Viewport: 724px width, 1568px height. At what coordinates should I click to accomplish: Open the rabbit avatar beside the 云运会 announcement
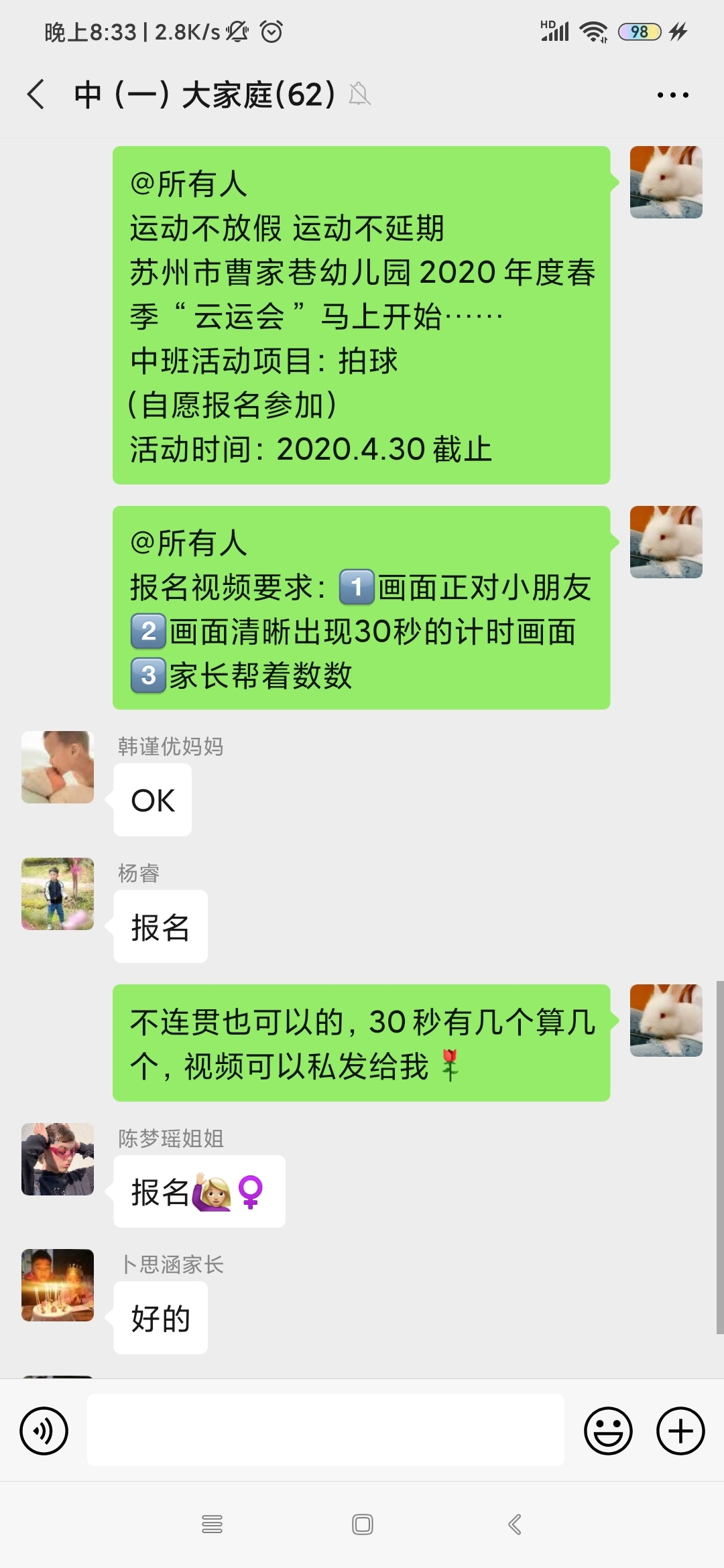pyautogui.click(x=666, y=182)
